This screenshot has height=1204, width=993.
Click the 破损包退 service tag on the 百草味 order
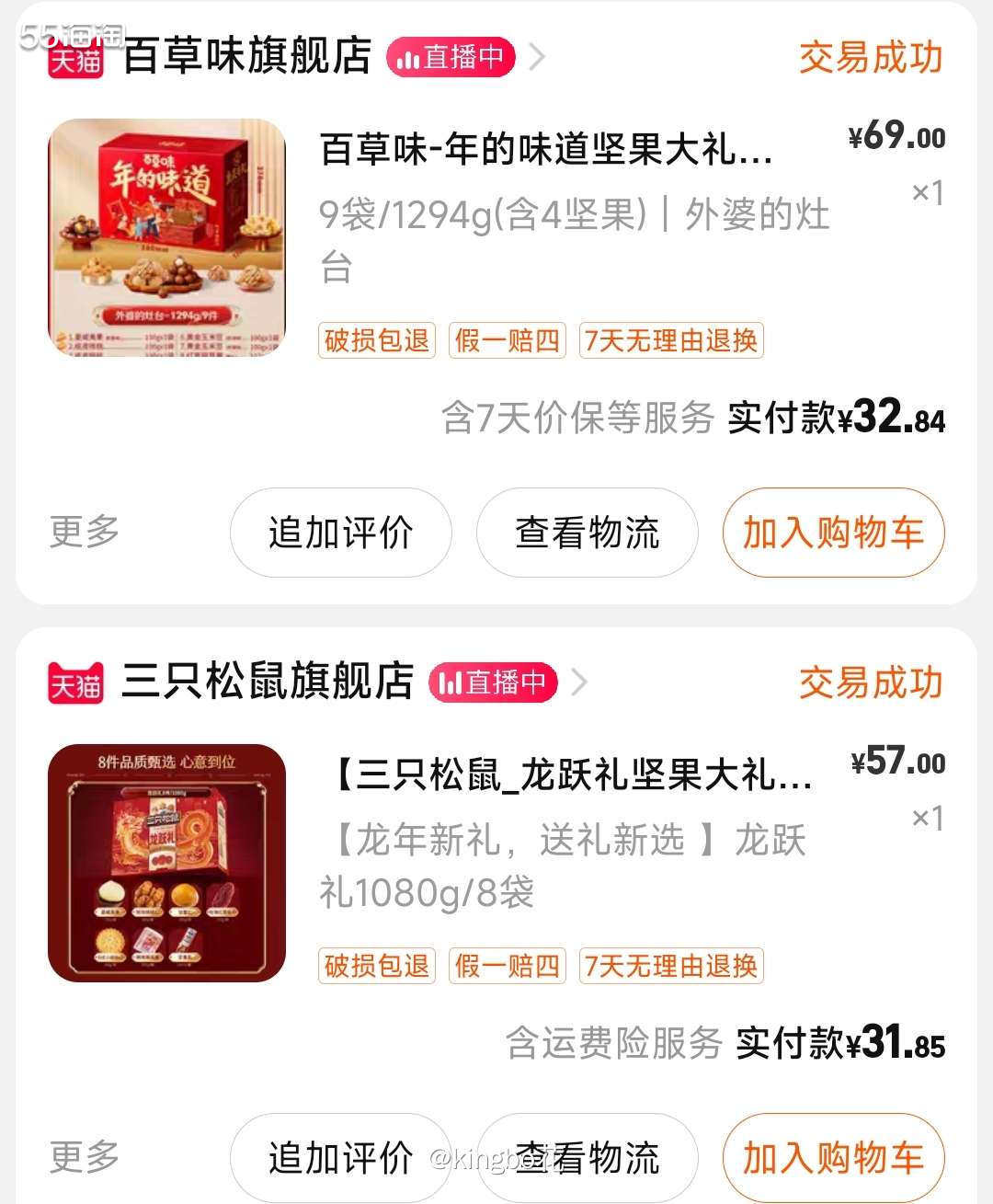[x=376, y=340]
